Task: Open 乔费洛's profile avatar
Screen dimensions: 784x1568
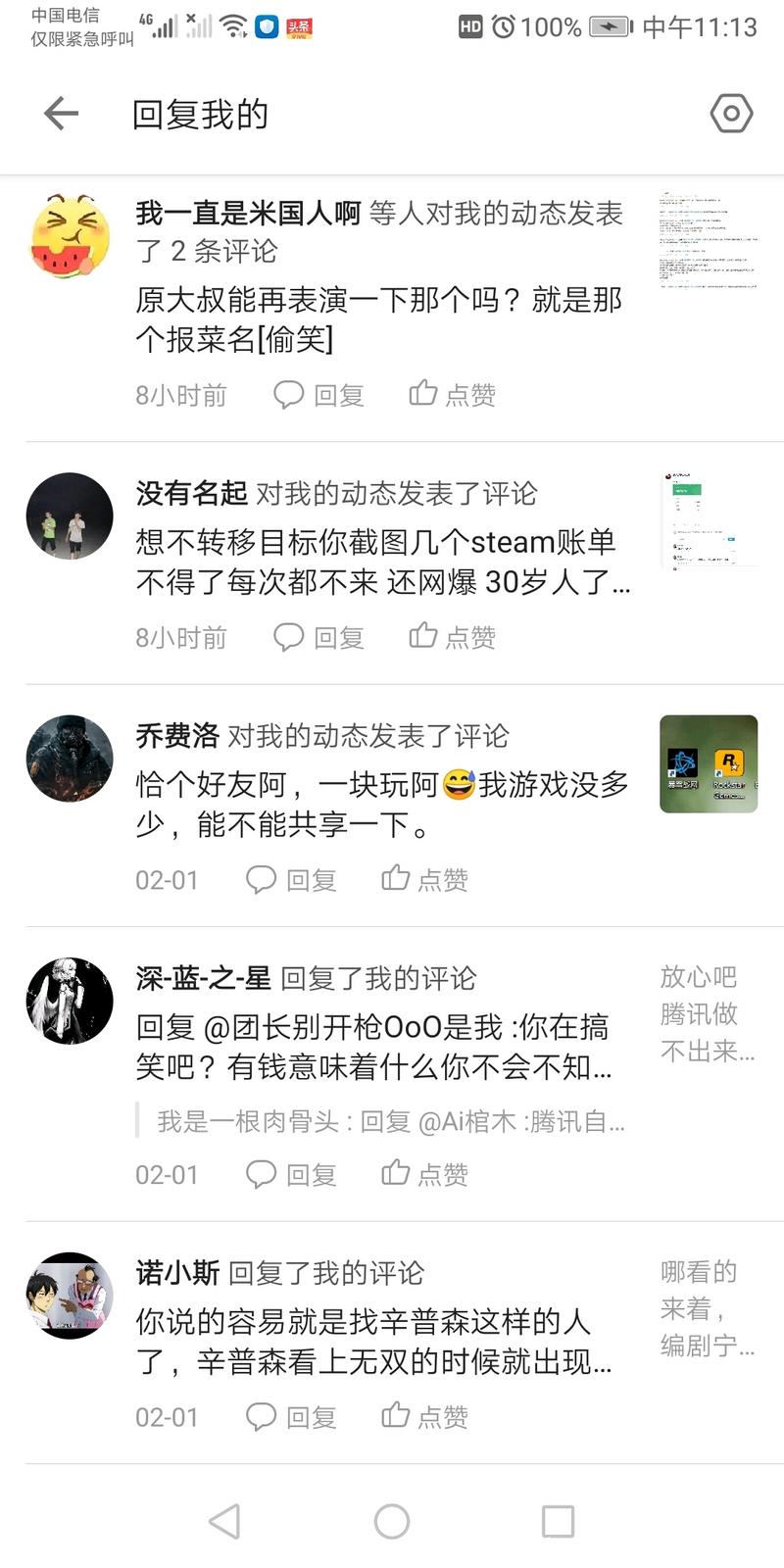Action: [x=70, y=759]
